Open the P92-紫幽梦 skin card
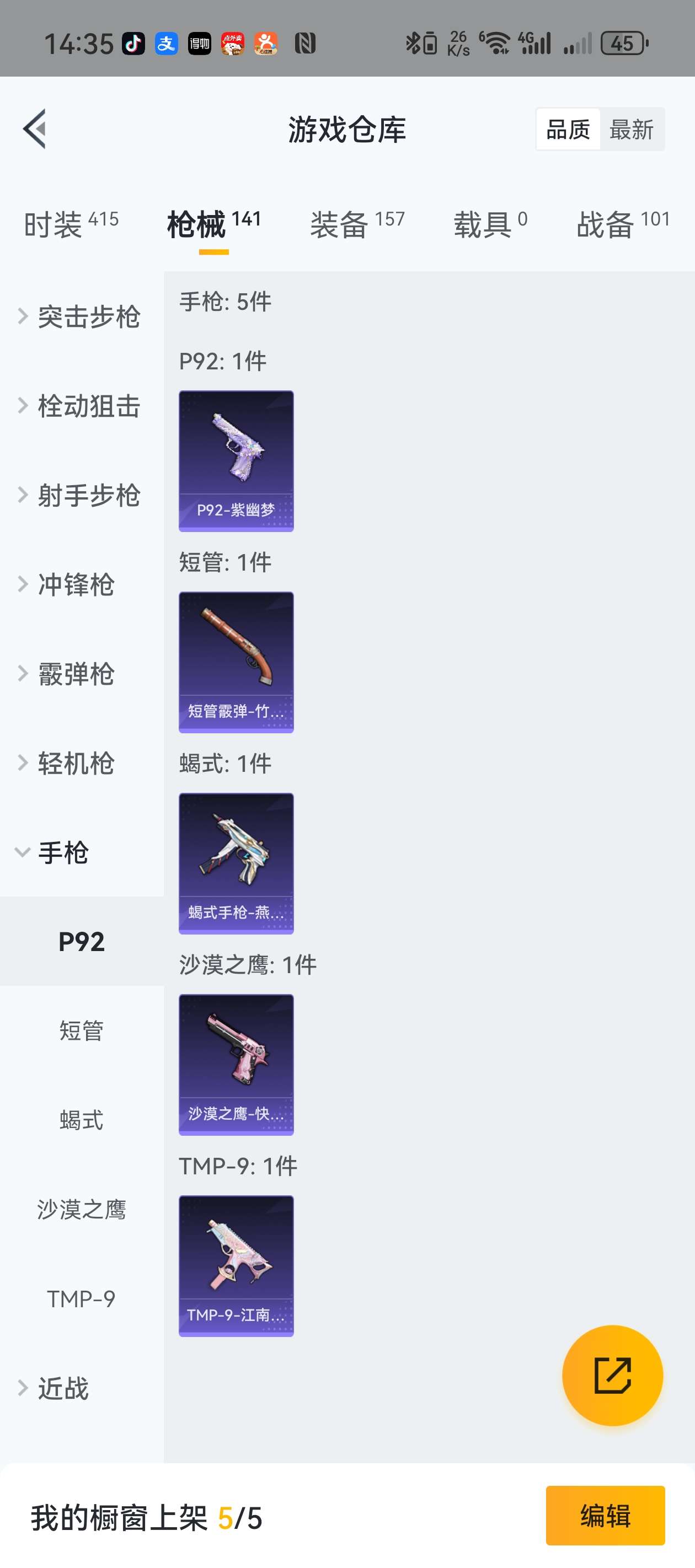This screenshot has height=1568, width=695. [236, 461]
